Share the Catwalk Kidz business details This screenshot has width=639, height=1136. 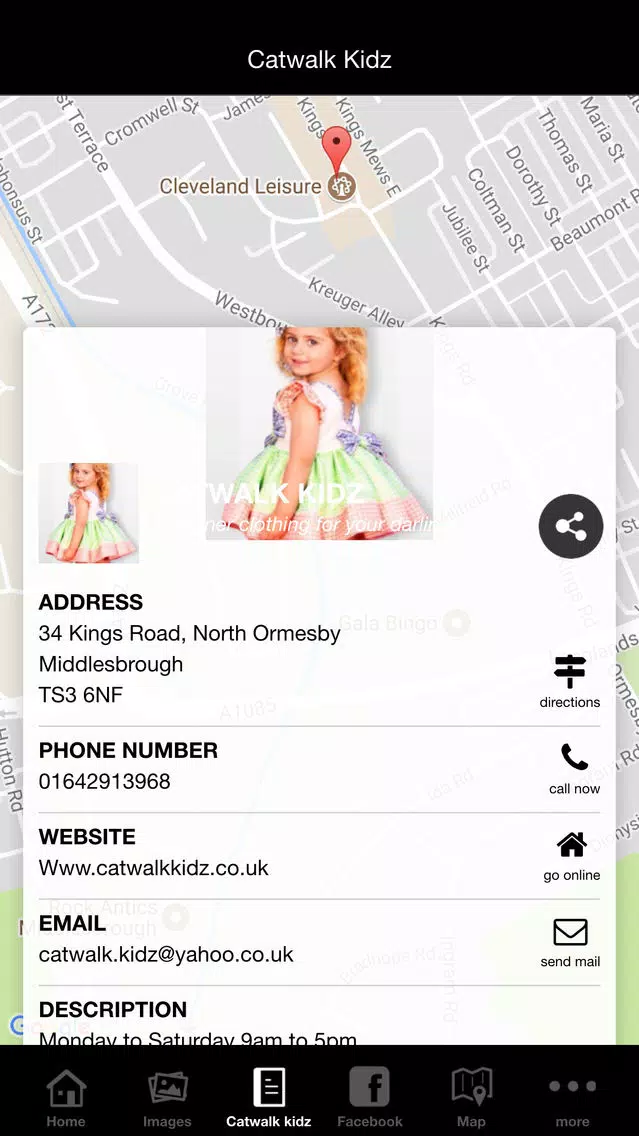coord(571,526)
